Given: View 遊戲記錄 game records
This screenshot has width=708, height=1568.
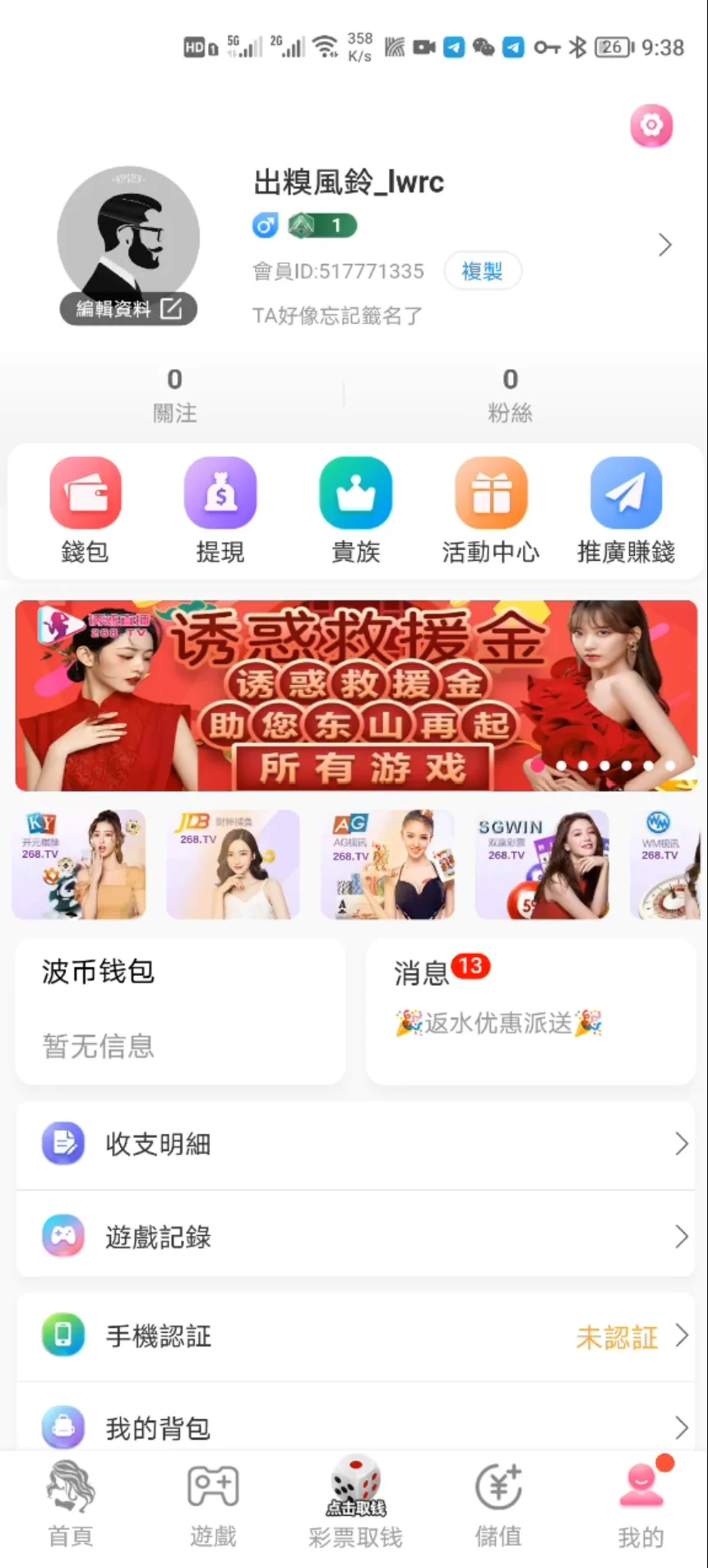Looking at the screenshot, I should coord(356,1237).
